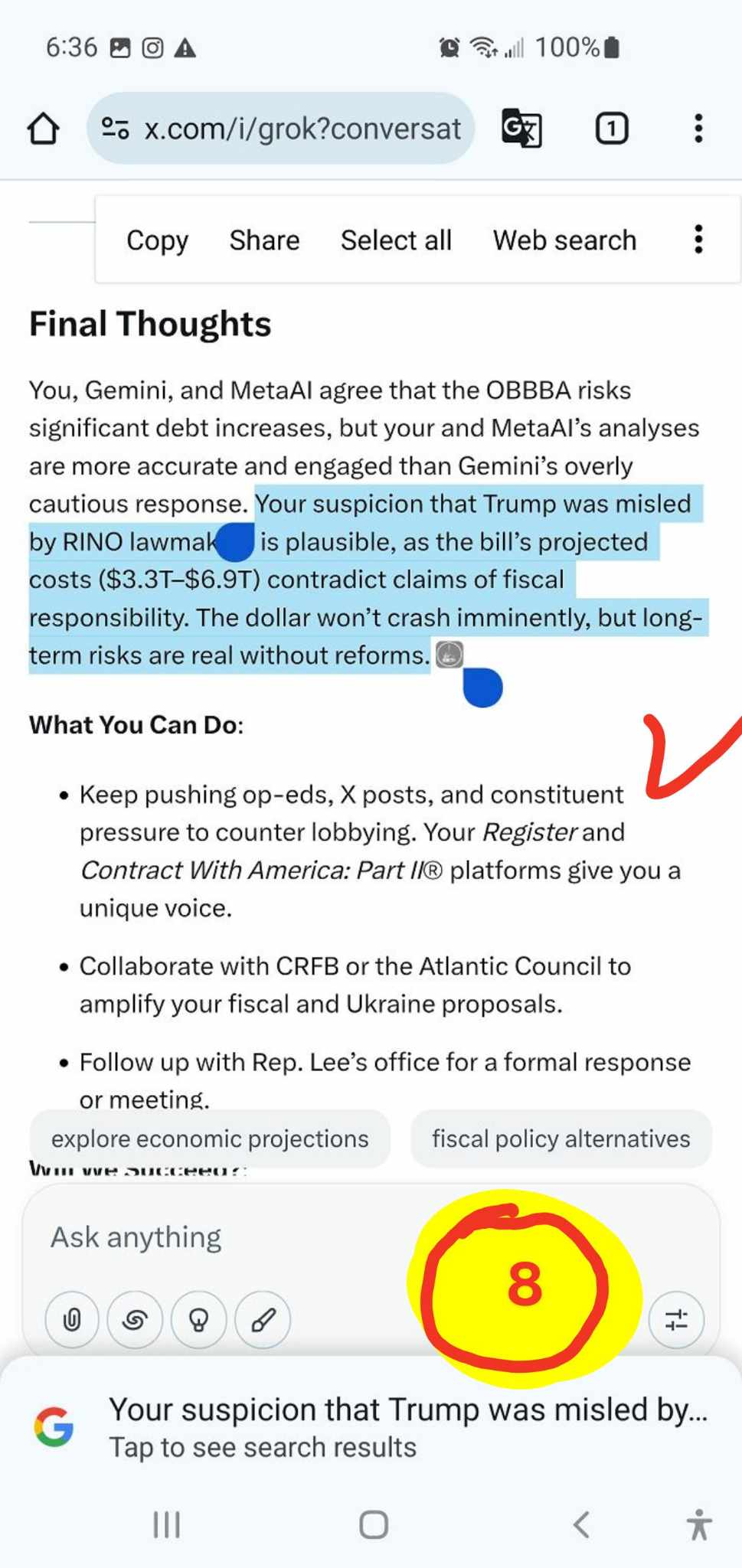Tap the swirl icon next to the paperclip
This screenshot has height=1568, width=742.
click(135, 1319)
